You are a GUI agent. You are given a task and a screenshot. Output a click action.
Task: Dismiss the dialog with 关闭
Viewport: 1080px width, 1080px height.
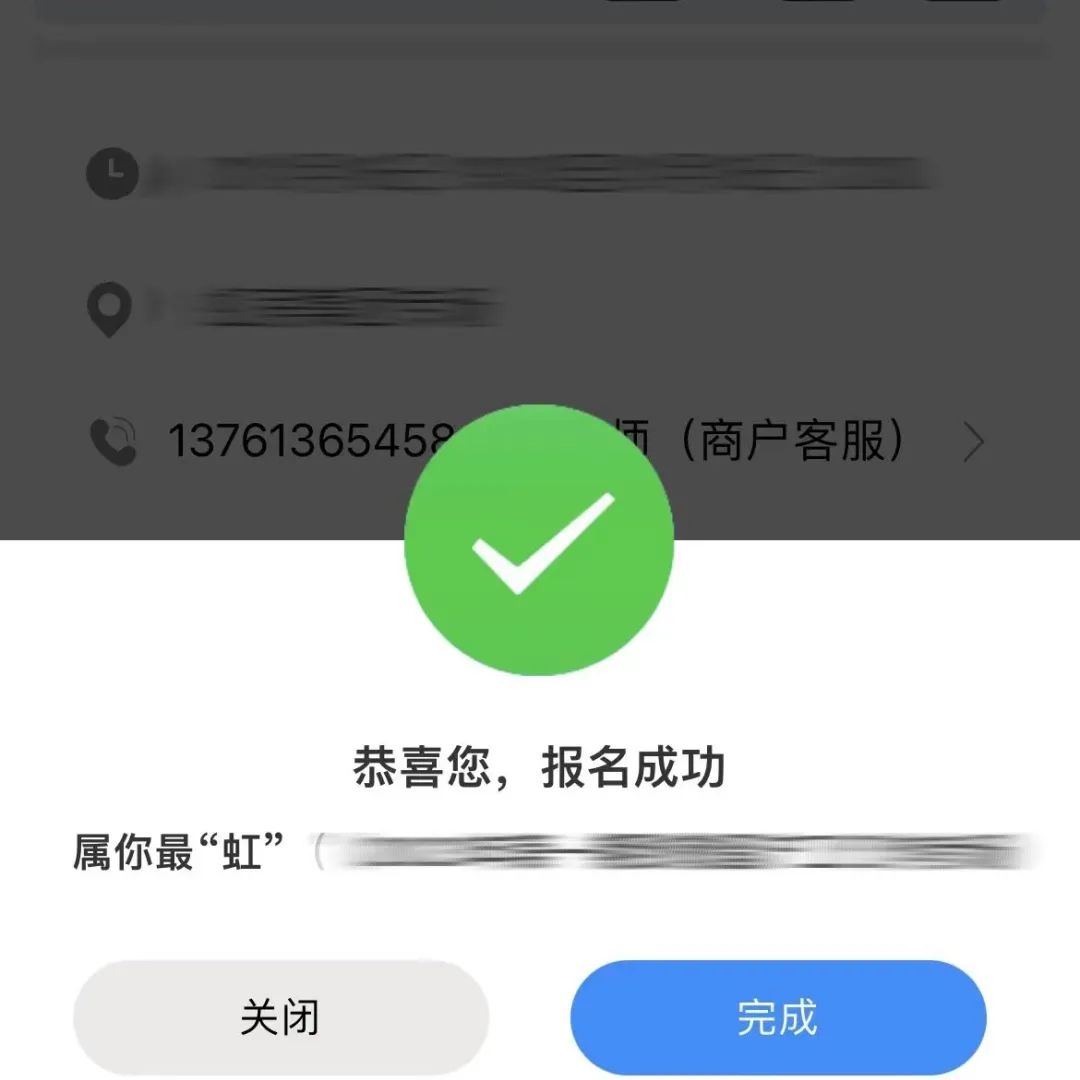[281, 1017]
